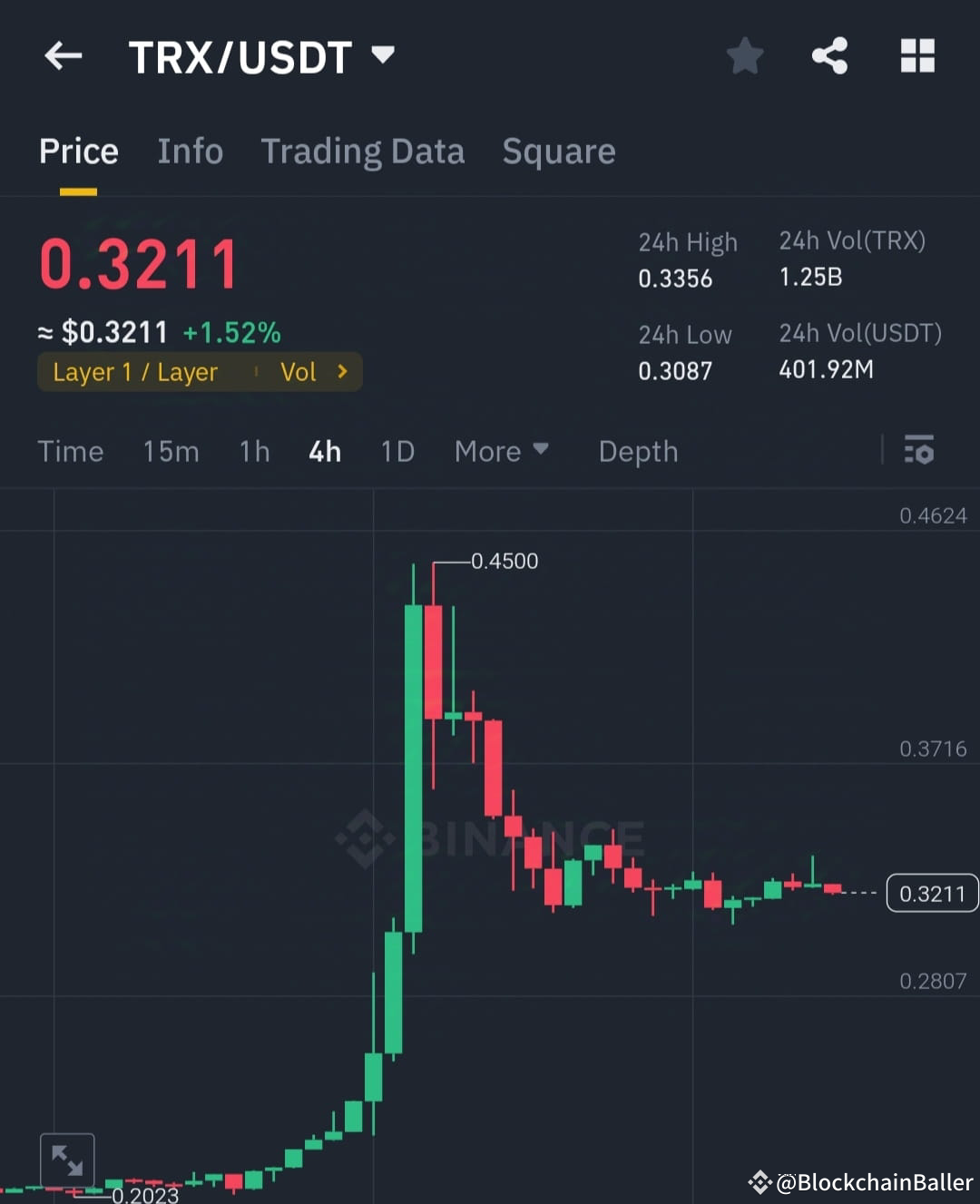Expand the chart to fullscreen mode
This screenshot has height=1204, width=980.
[68, 1158]
